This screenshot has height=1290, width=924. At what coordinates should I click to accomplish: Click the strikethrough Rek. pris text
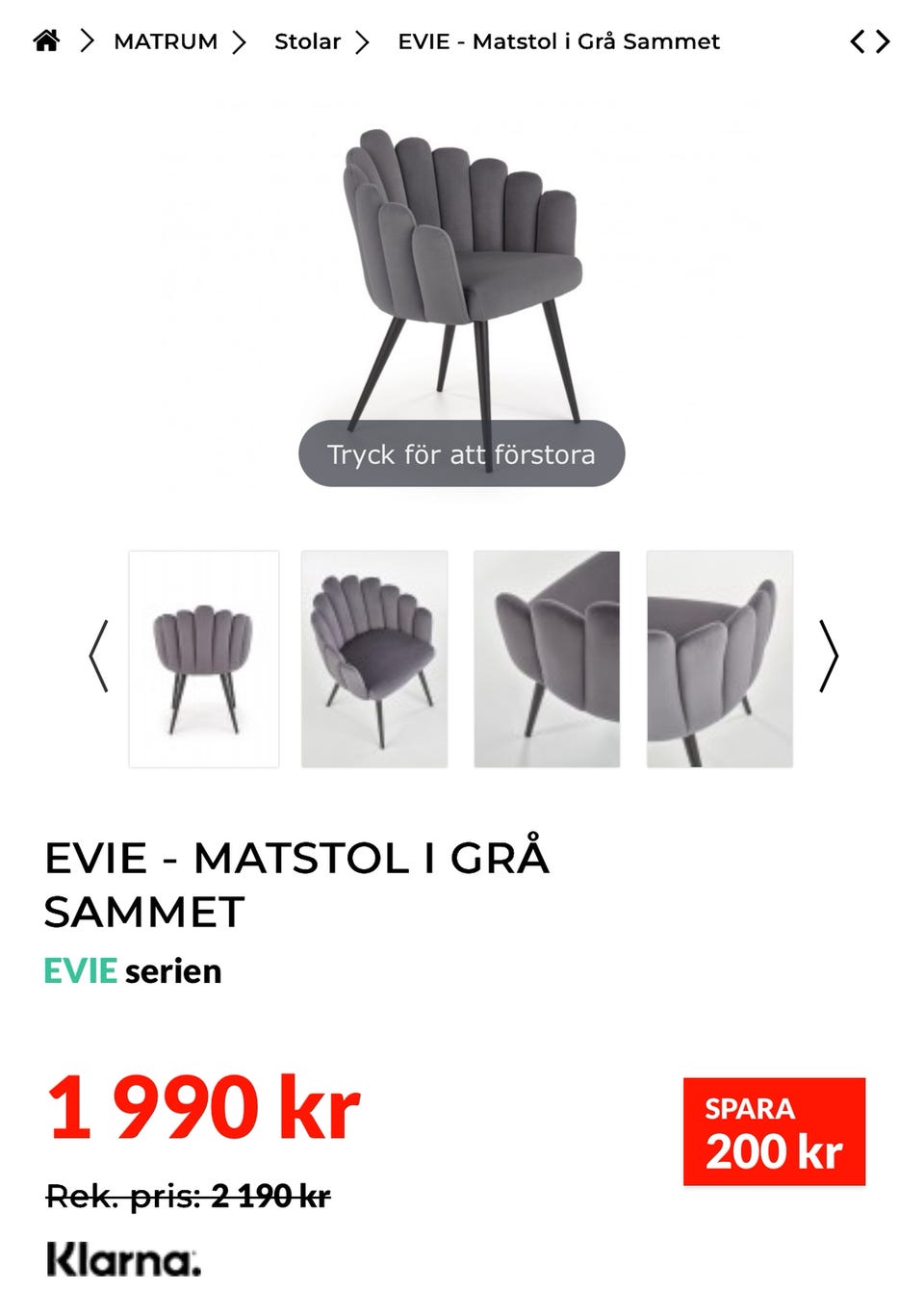click(x=189, y=1196)
